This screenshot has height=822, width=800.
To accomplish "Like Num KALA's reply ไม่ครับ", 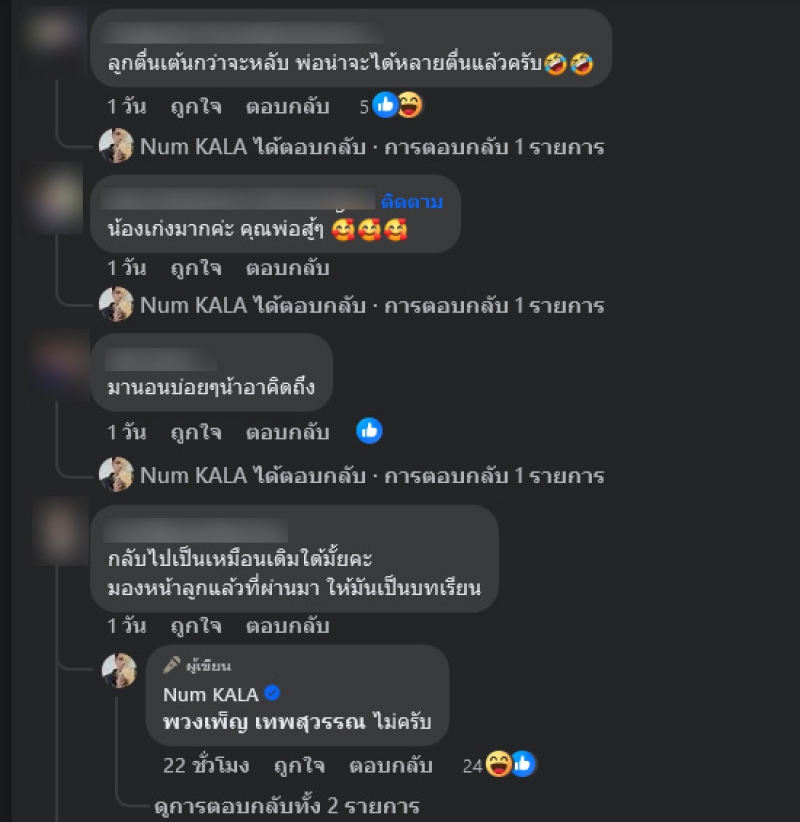I will pos(300,766).
